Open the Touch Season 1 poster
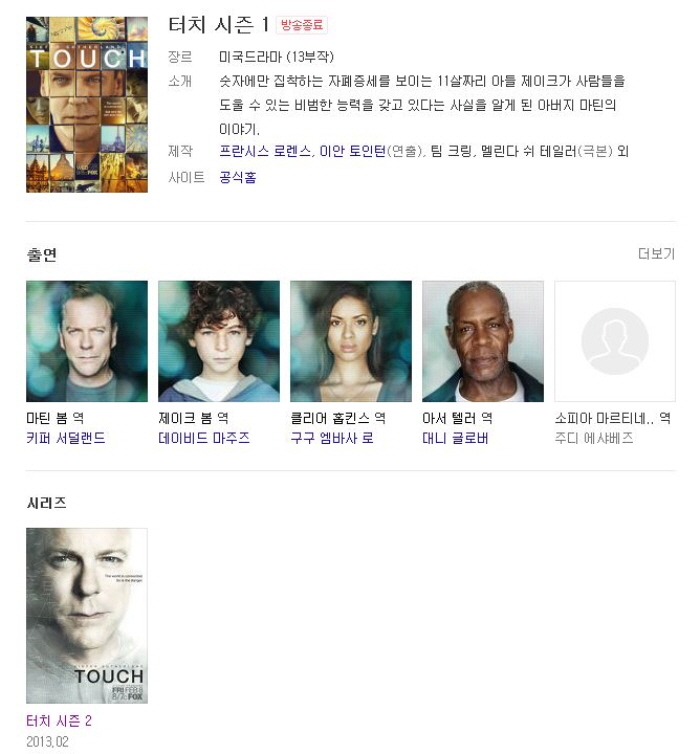 click(x=87, y=104)
